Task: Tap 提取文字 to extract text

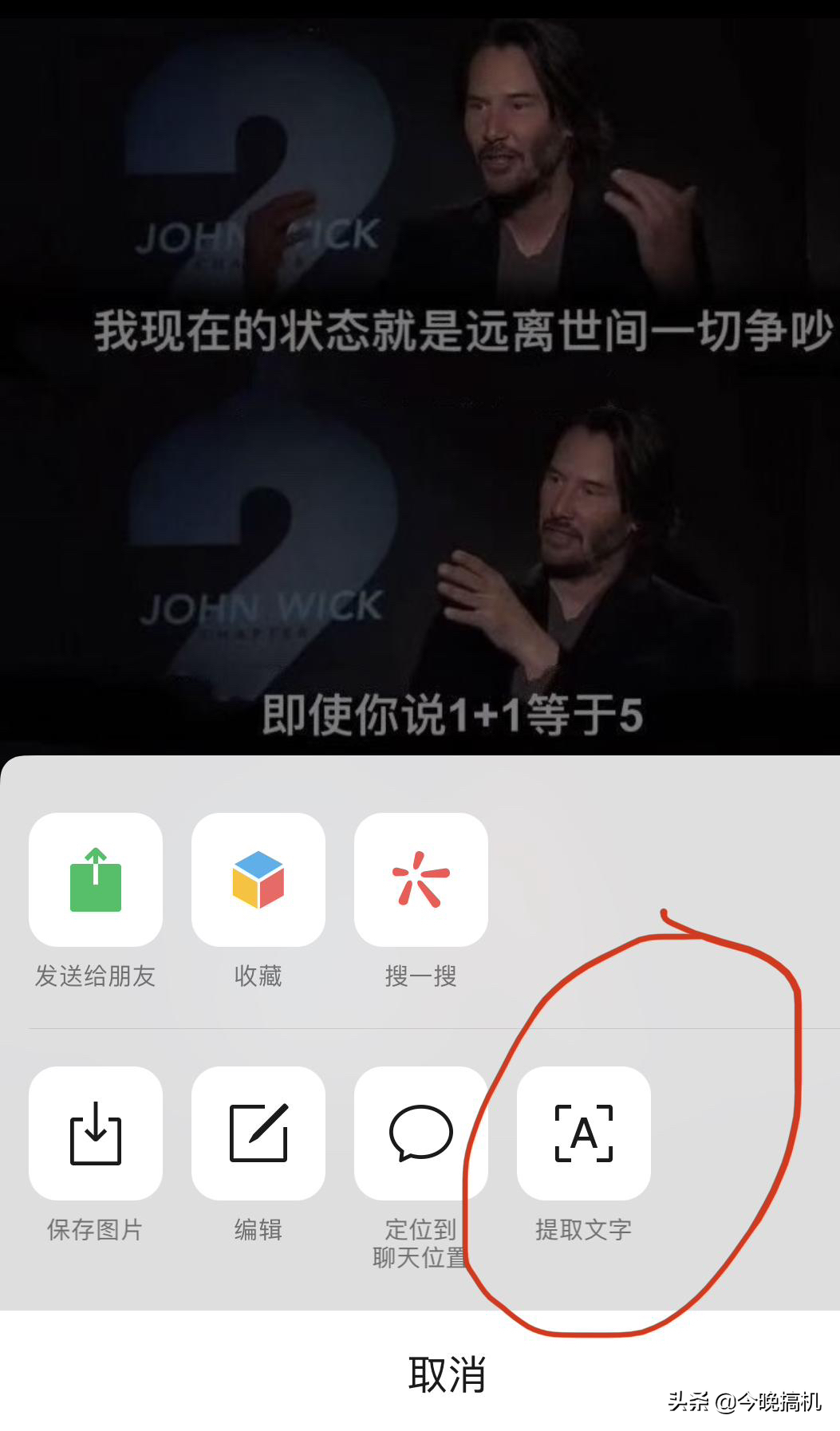Action: click(584, 1133)
